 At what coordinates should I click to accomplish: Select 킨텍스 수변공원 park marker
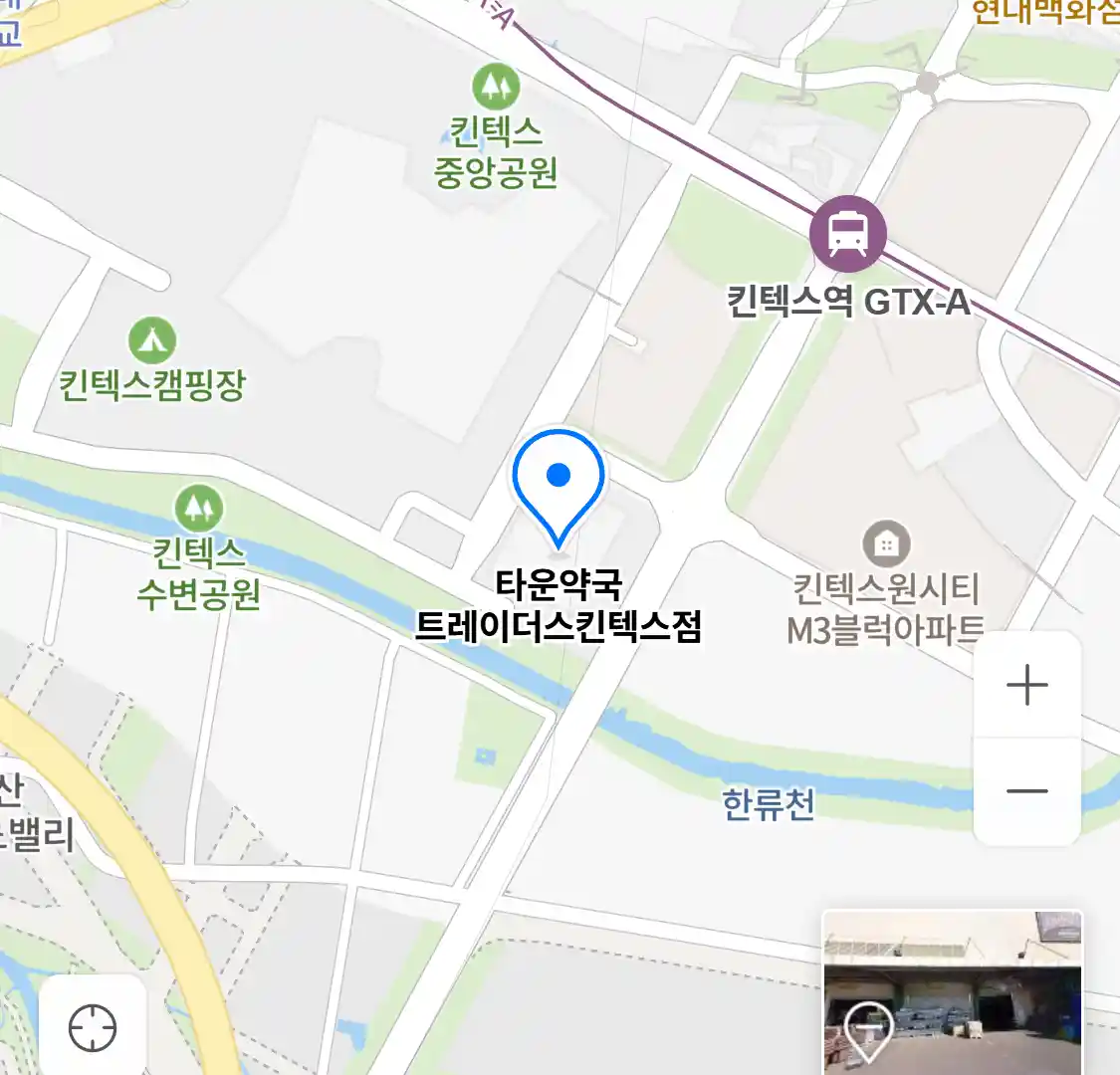(x=199, y=509)
